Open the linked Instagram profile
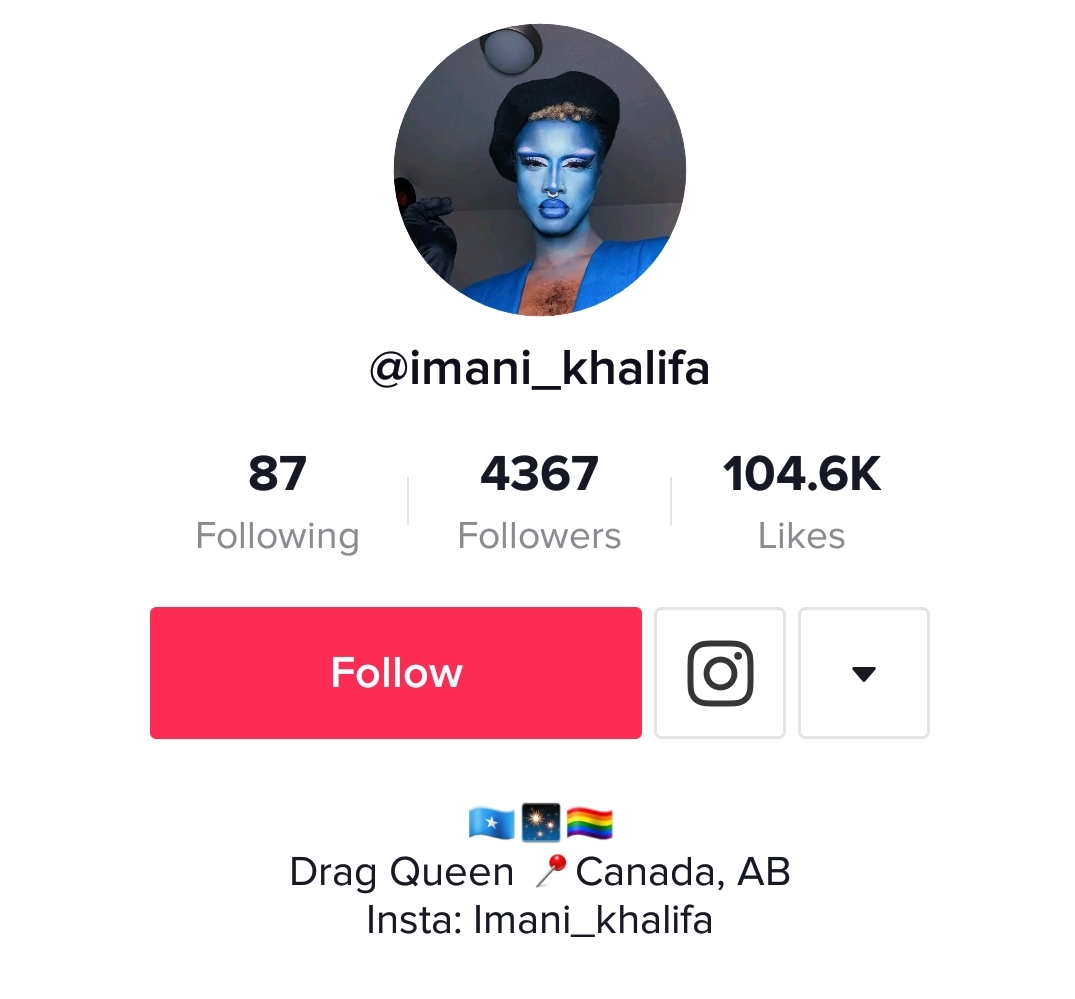This screenshot has width=1075, height=999. pos(719,672)
